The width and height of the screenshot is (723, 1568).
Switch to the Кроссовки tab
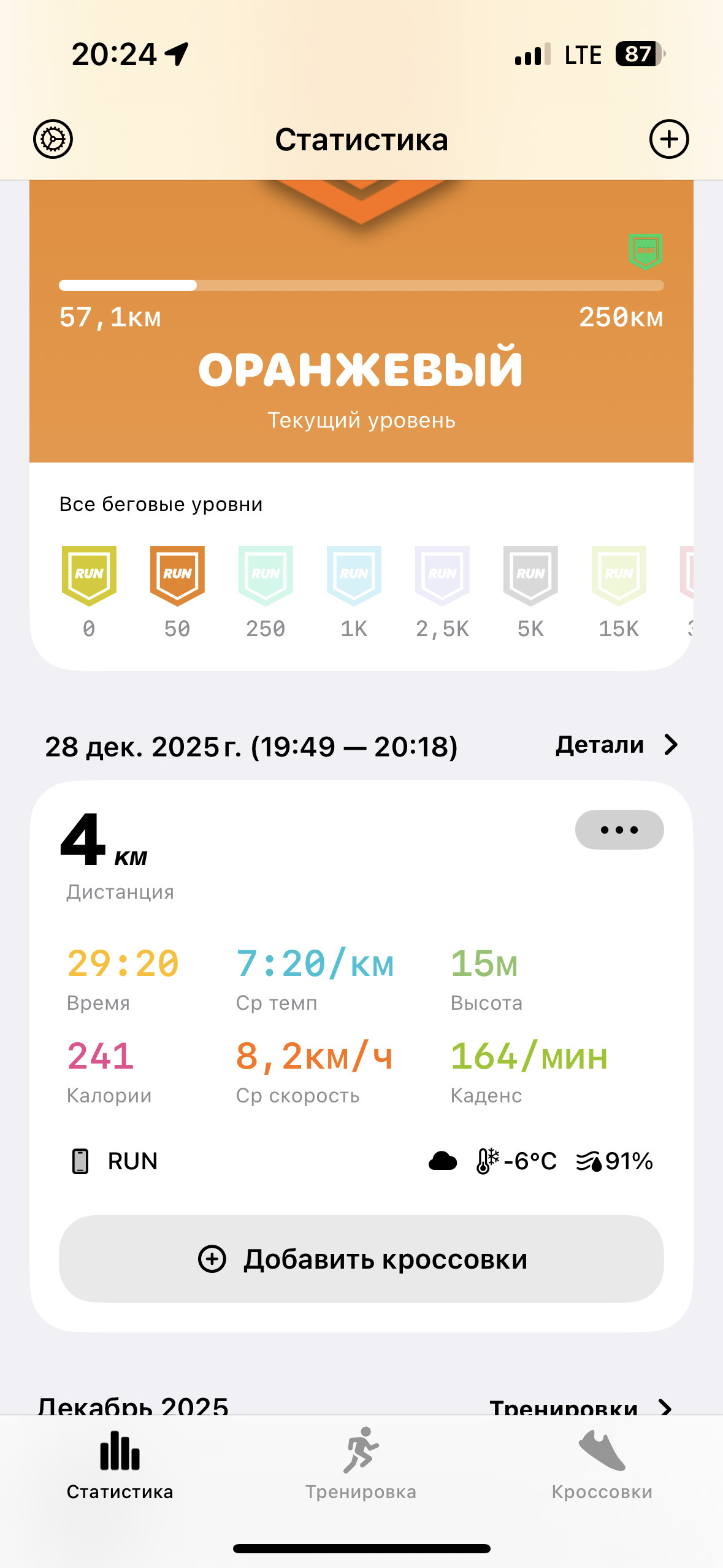[602, 1464]
